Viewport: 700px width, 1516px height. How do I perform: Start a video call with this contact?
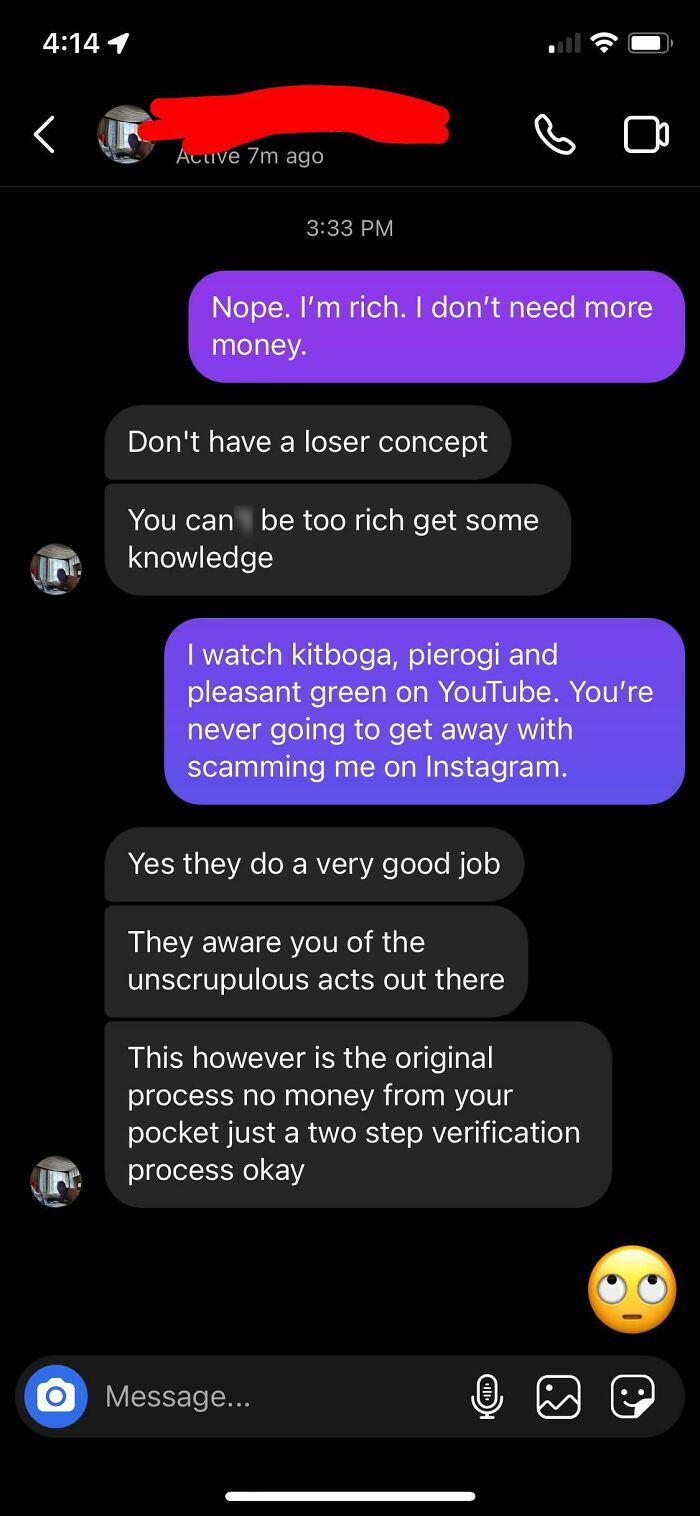(x=646, y=135)
